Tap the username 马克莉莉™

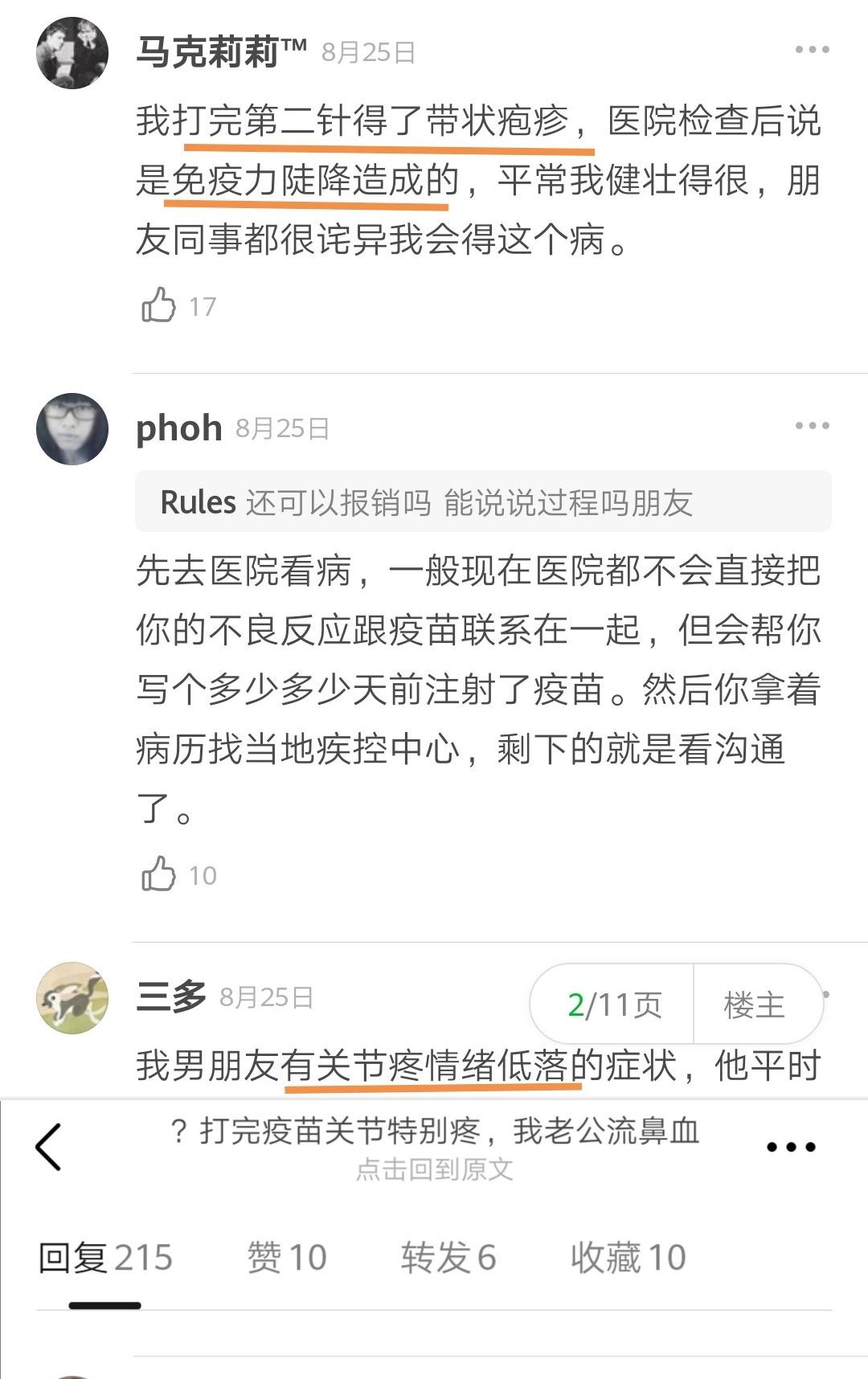click(221, 52)
